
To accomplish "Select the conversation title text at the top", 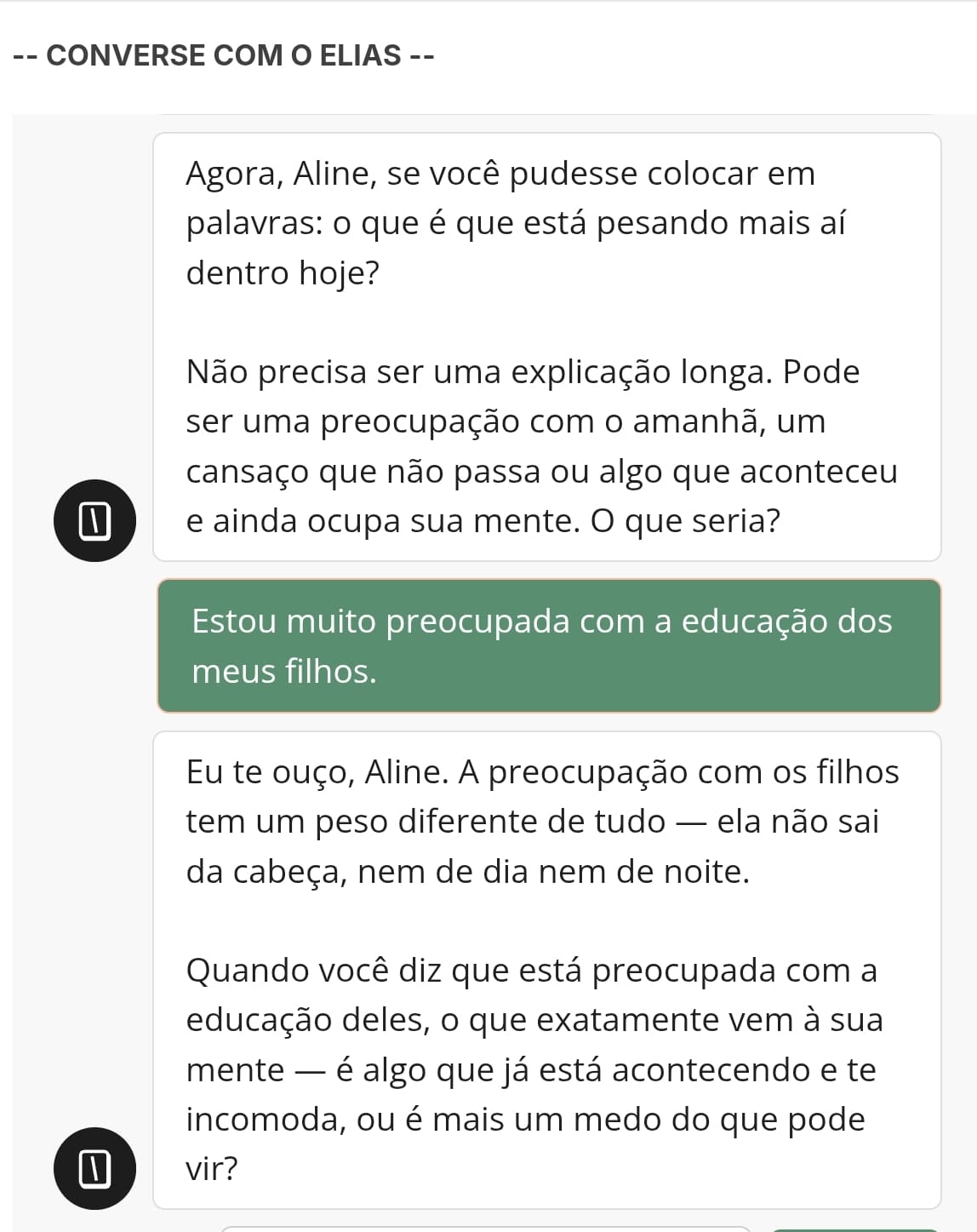I will (x=223, y=54).
